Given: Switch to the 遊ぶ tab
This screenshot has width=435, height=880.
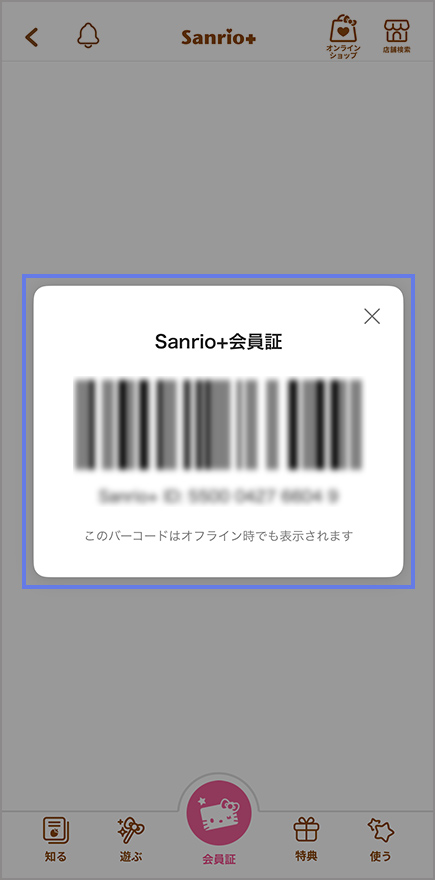Looking at the screenshot, I should point(130,838).
